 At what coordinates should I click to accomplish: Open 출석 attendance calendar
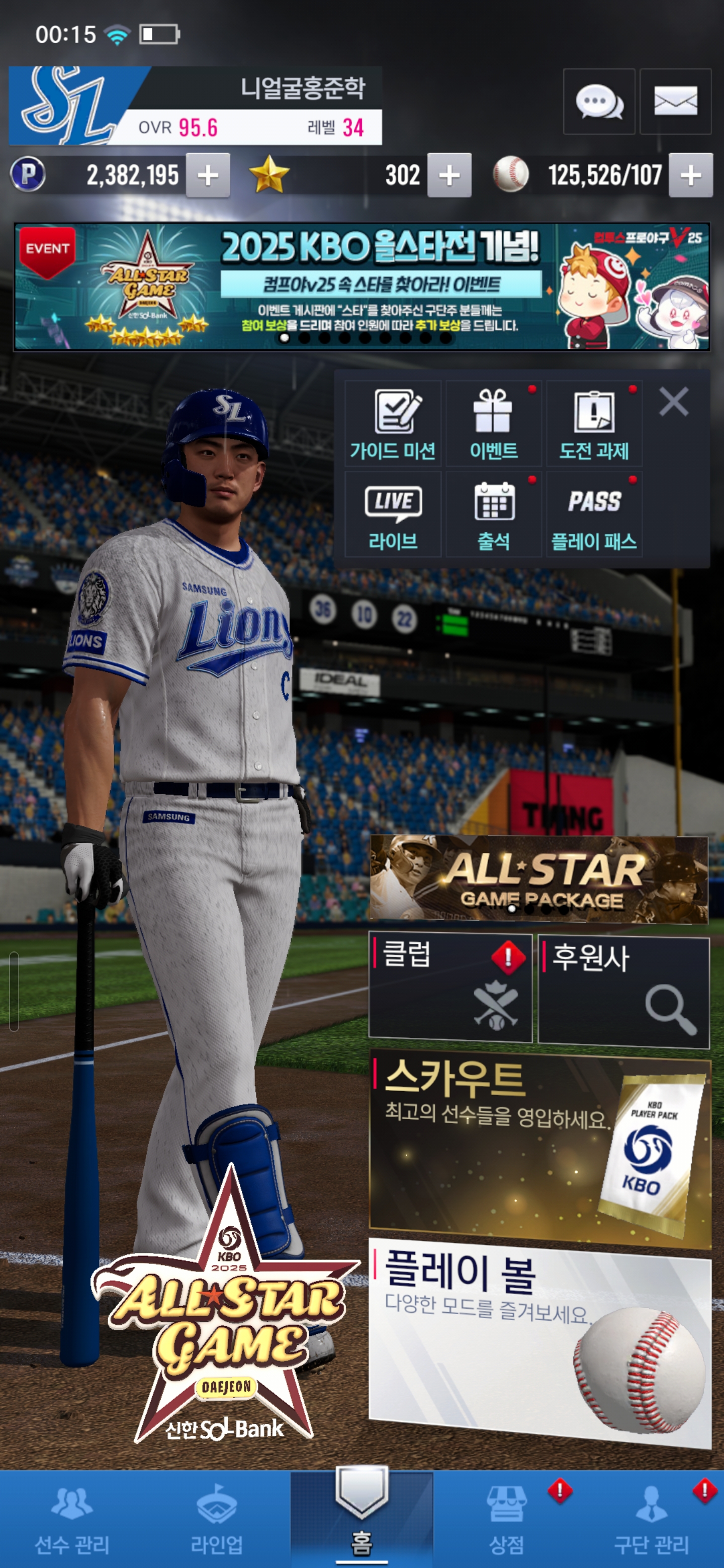[493, 514]
